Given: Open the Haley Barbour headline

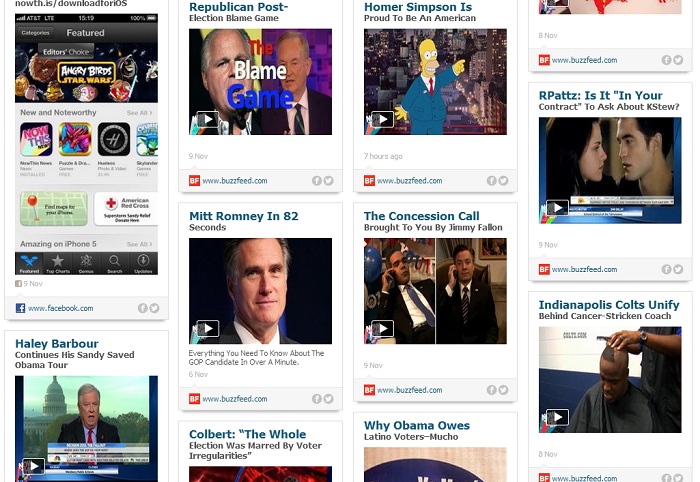Looking at the screenshot, I should [57, 344].
